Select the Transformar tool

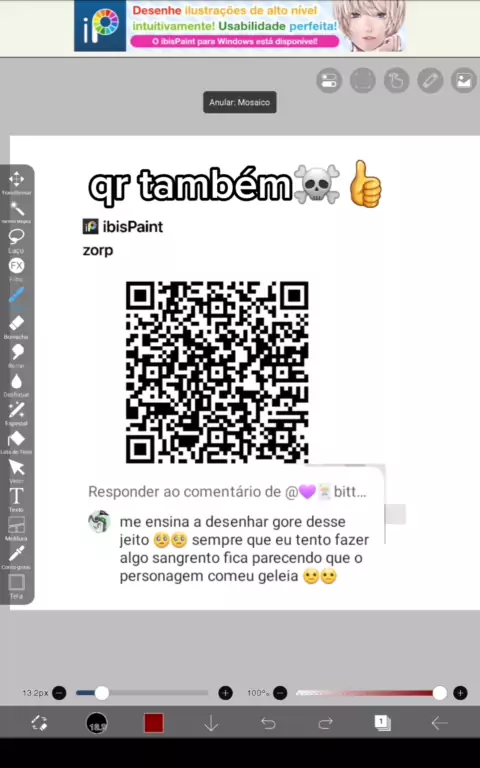click(x=16, y=183)
